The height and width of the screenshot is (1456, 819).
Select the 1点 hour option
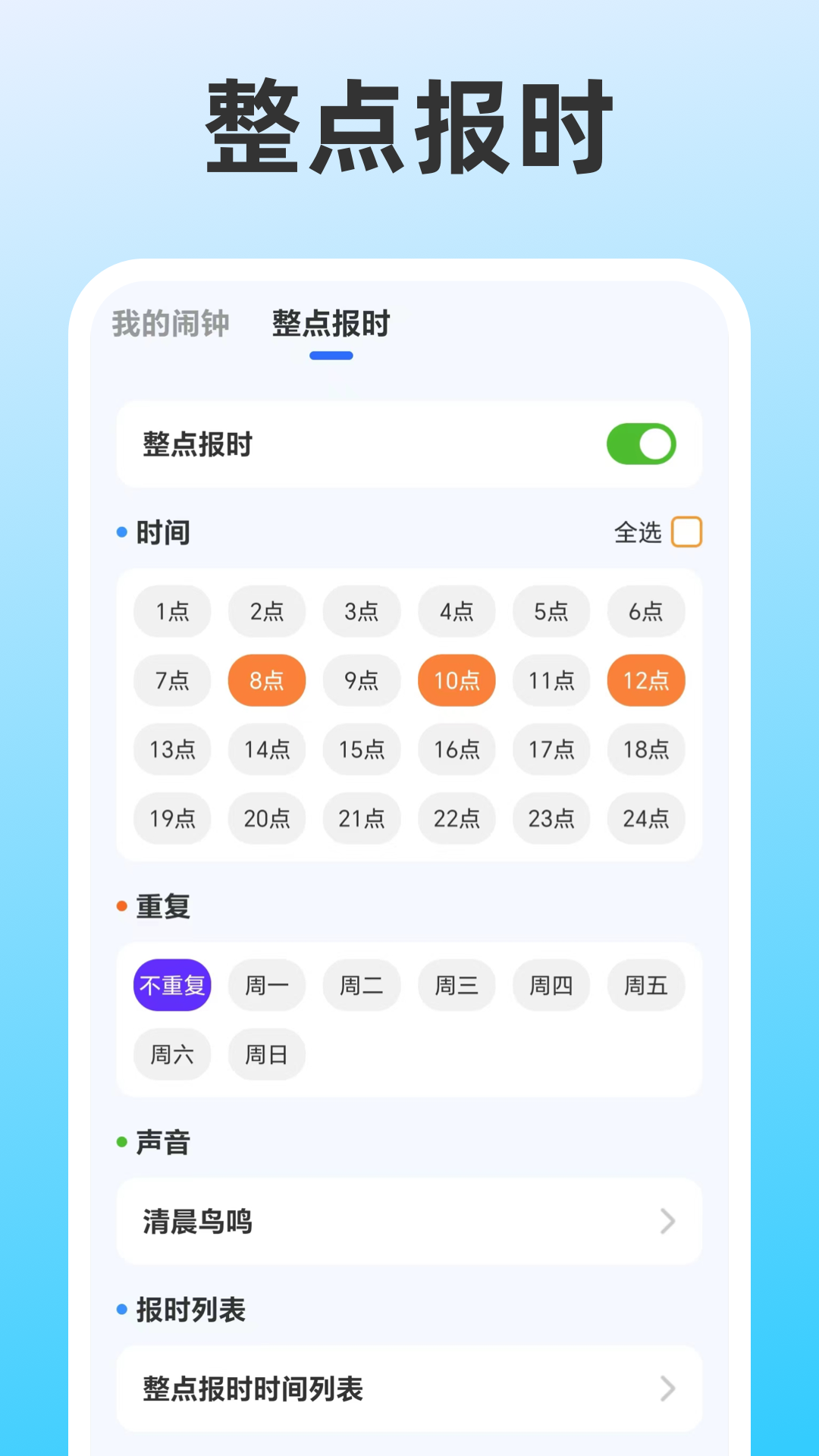click(172, 611)
